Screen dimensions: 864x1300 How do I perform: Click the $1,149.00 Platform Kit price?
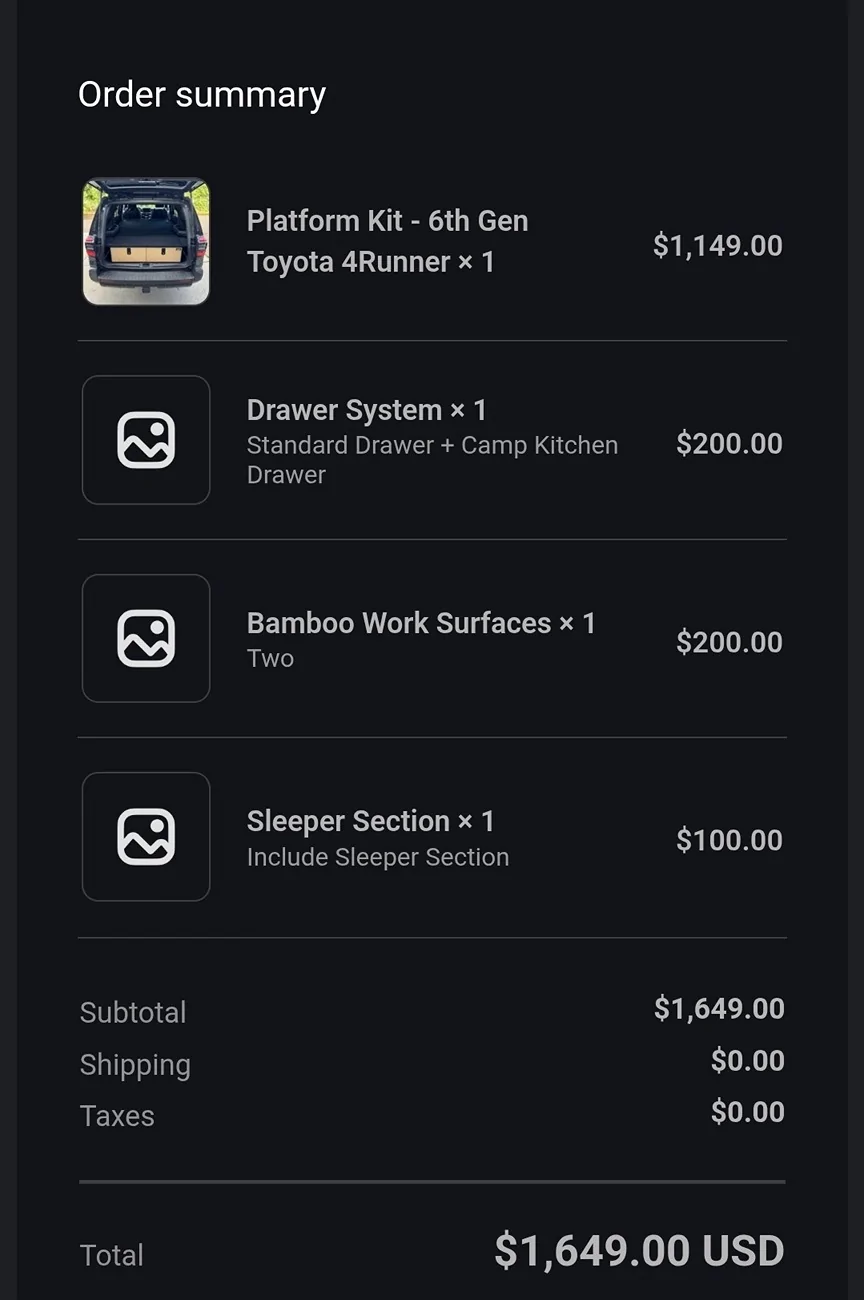(x=718, y=245)
